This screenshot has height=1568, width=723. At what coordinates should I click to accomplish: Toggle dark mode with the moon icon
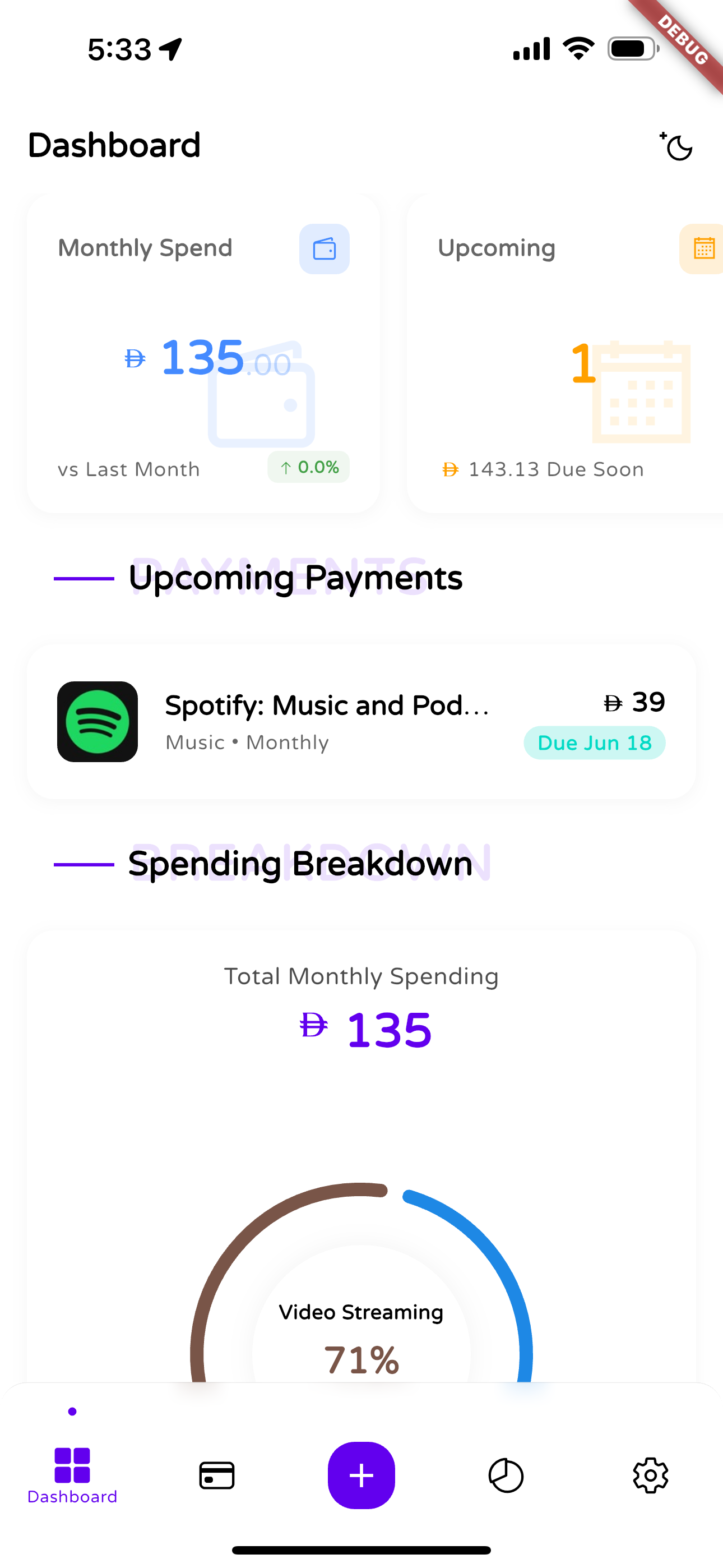(x=676, y=147)
